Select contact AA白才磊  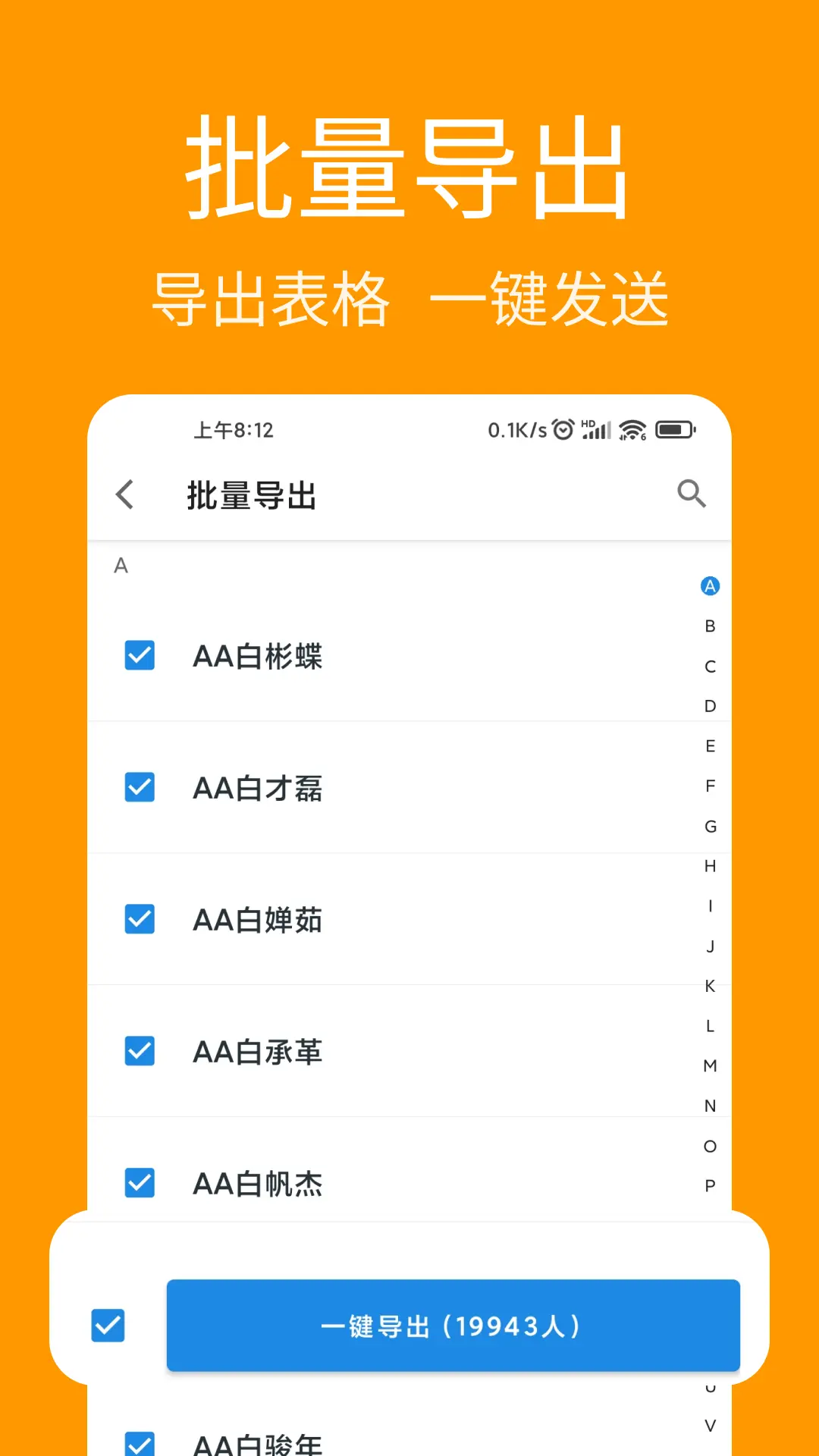257,789
